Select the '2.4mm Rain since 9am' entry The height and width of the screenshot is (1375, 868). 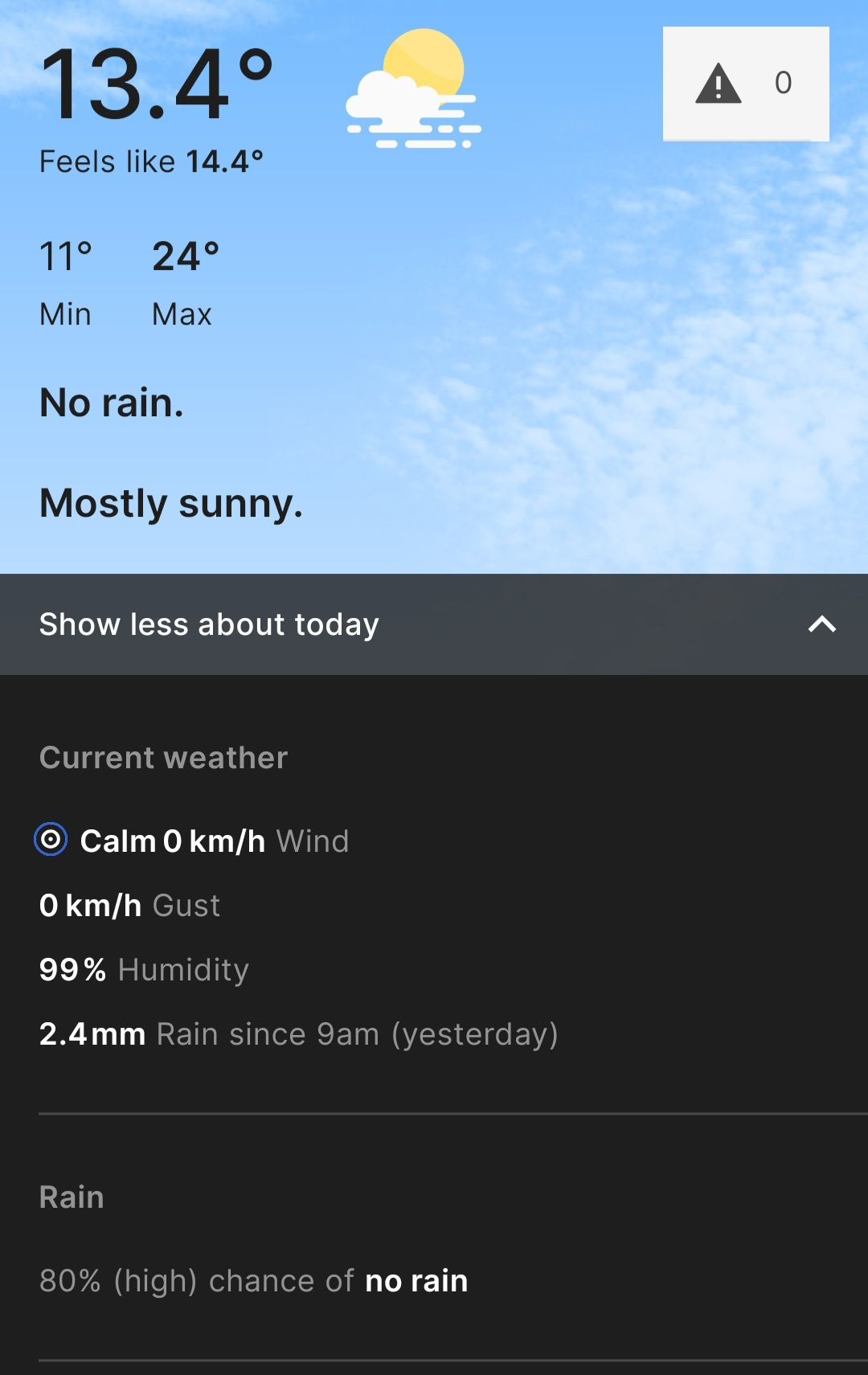pos(299,1034)
